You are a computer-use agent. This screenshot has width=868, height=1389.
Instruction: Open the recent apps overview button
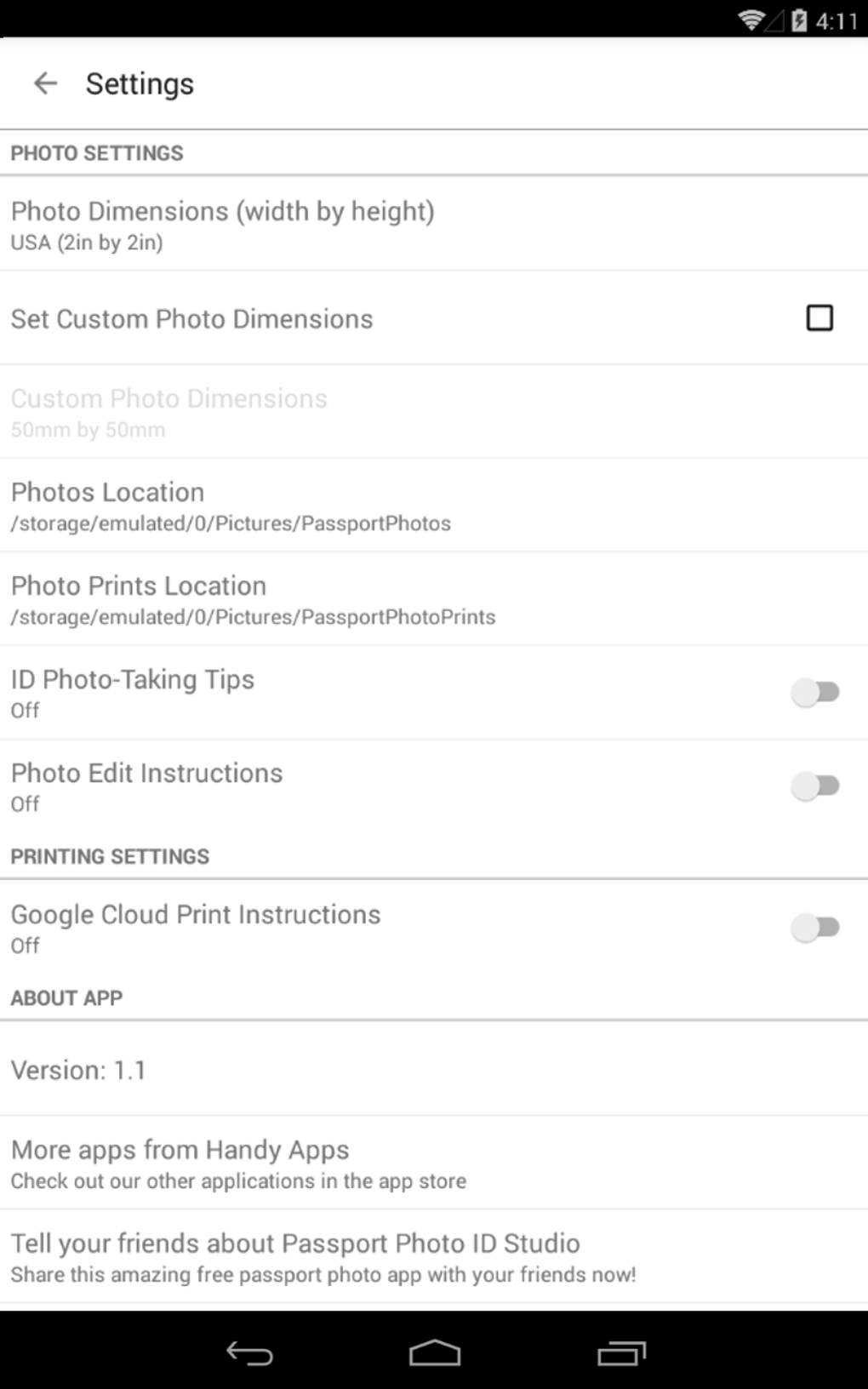pyautogui.click(x=622, y=1352)
